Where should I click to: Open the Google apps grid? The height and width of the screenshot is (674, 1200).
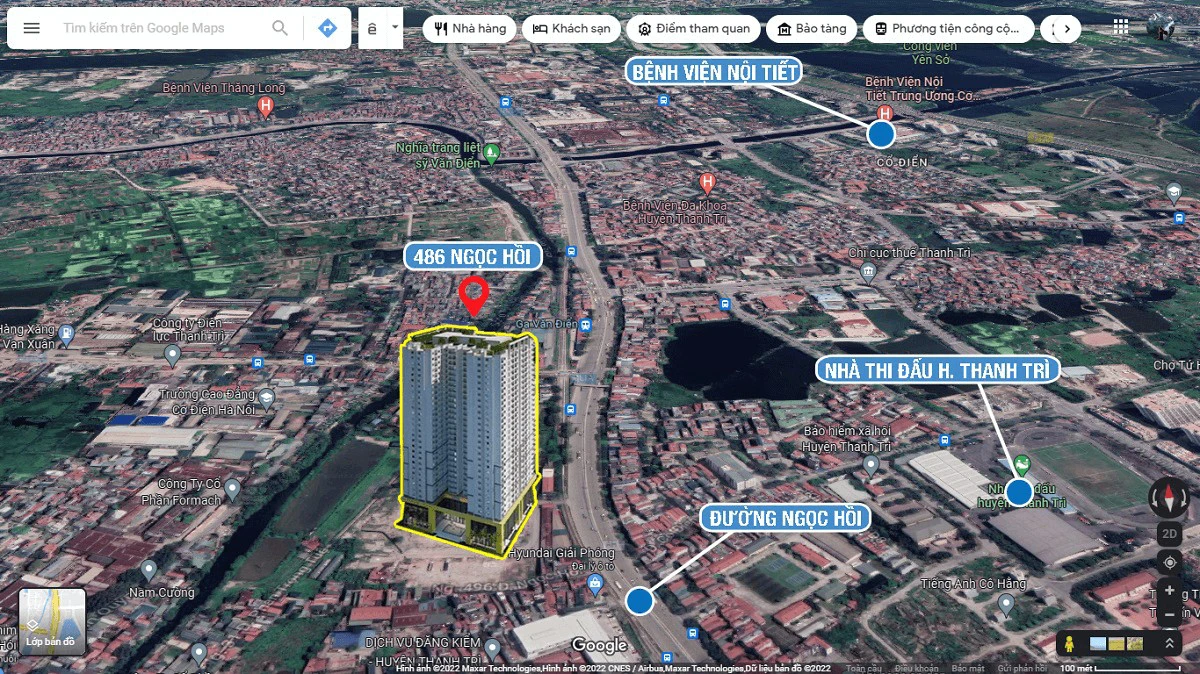1121,27
